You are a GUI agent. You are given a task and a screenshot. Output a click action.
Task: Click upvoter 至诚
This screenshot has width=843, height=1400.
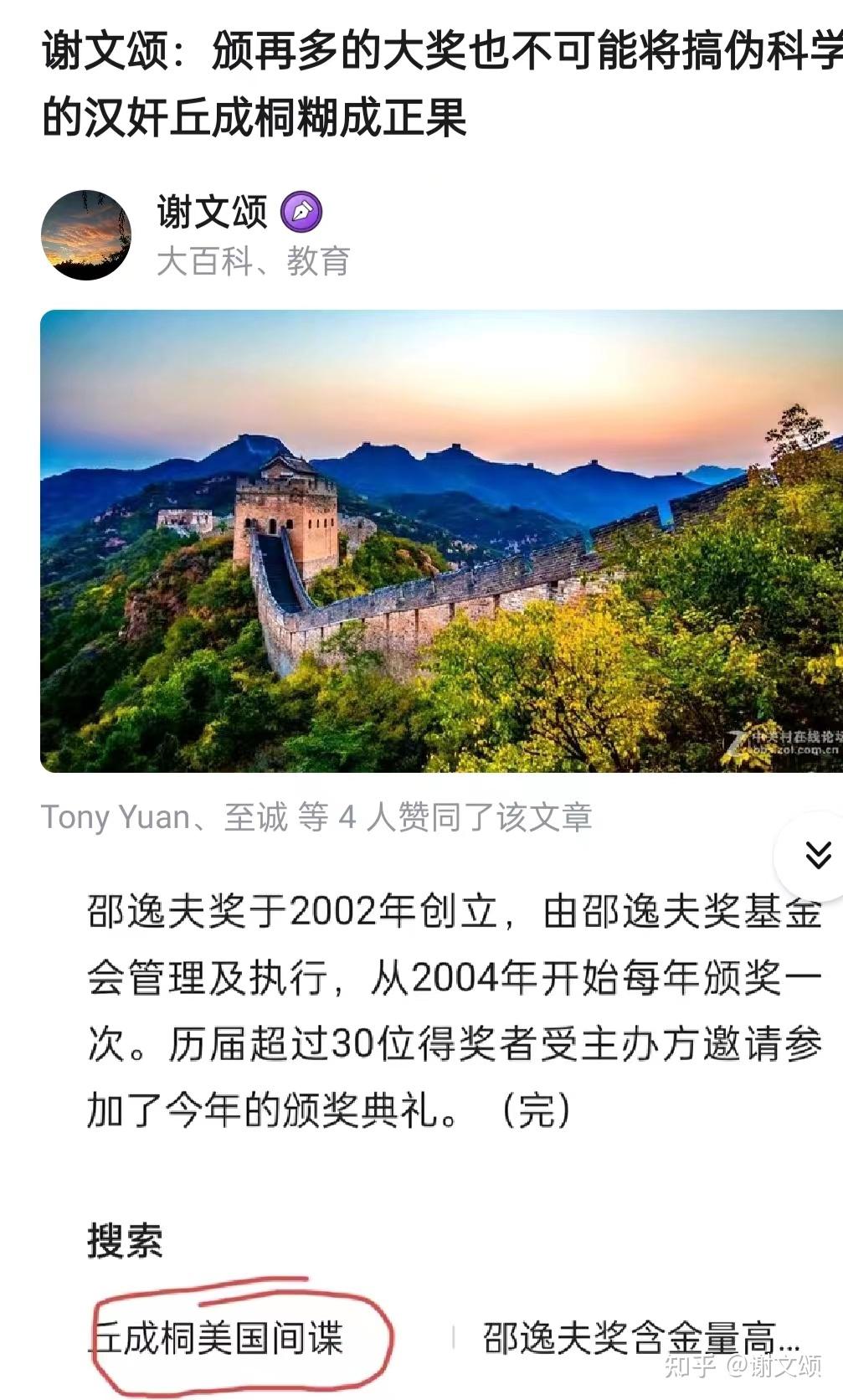pyautogui.click(x=255, y=820)
